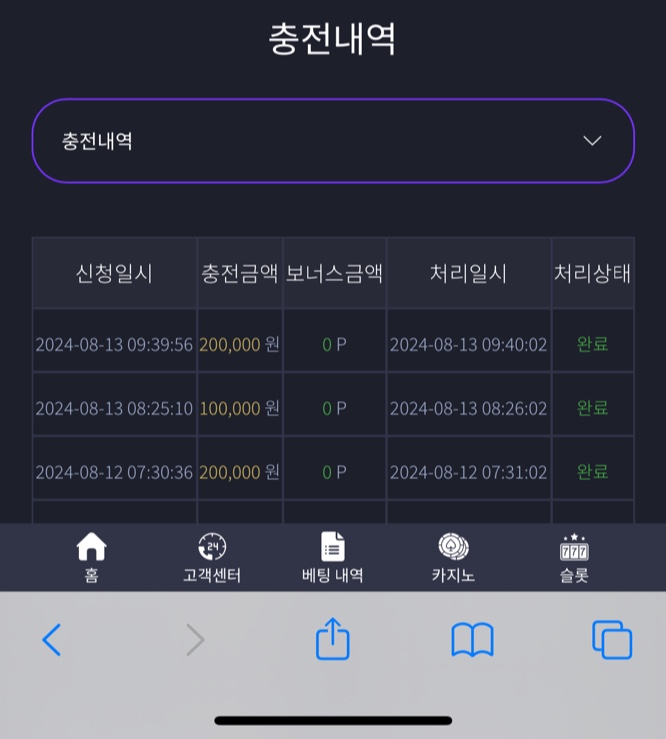The height and width of the screenshot is (739, 666).
Task: Switch to the 베팅 내역 tab
Action: pyautogui.click(x=333, y=558)
